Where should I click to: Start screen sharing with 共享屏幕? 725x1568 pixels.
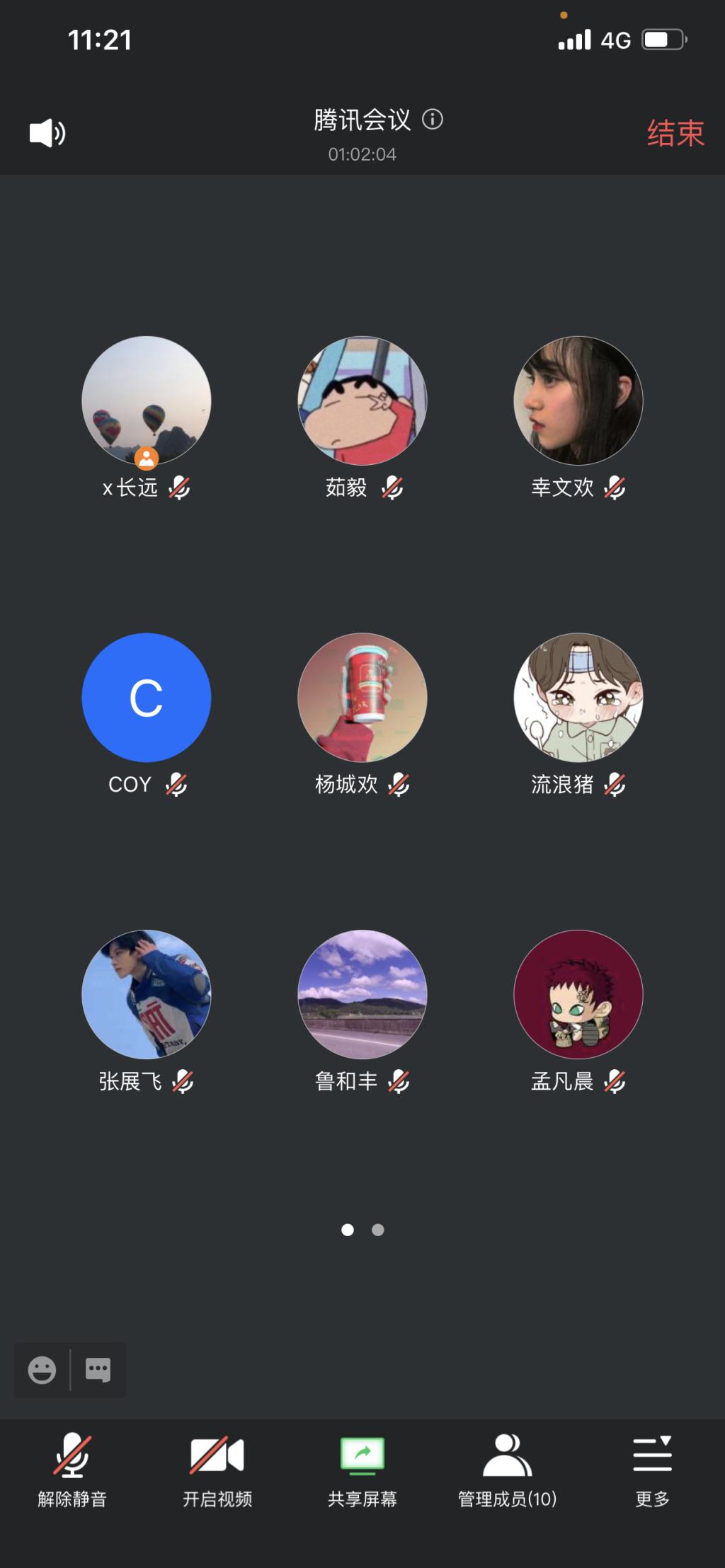[x=362, y=1469]
